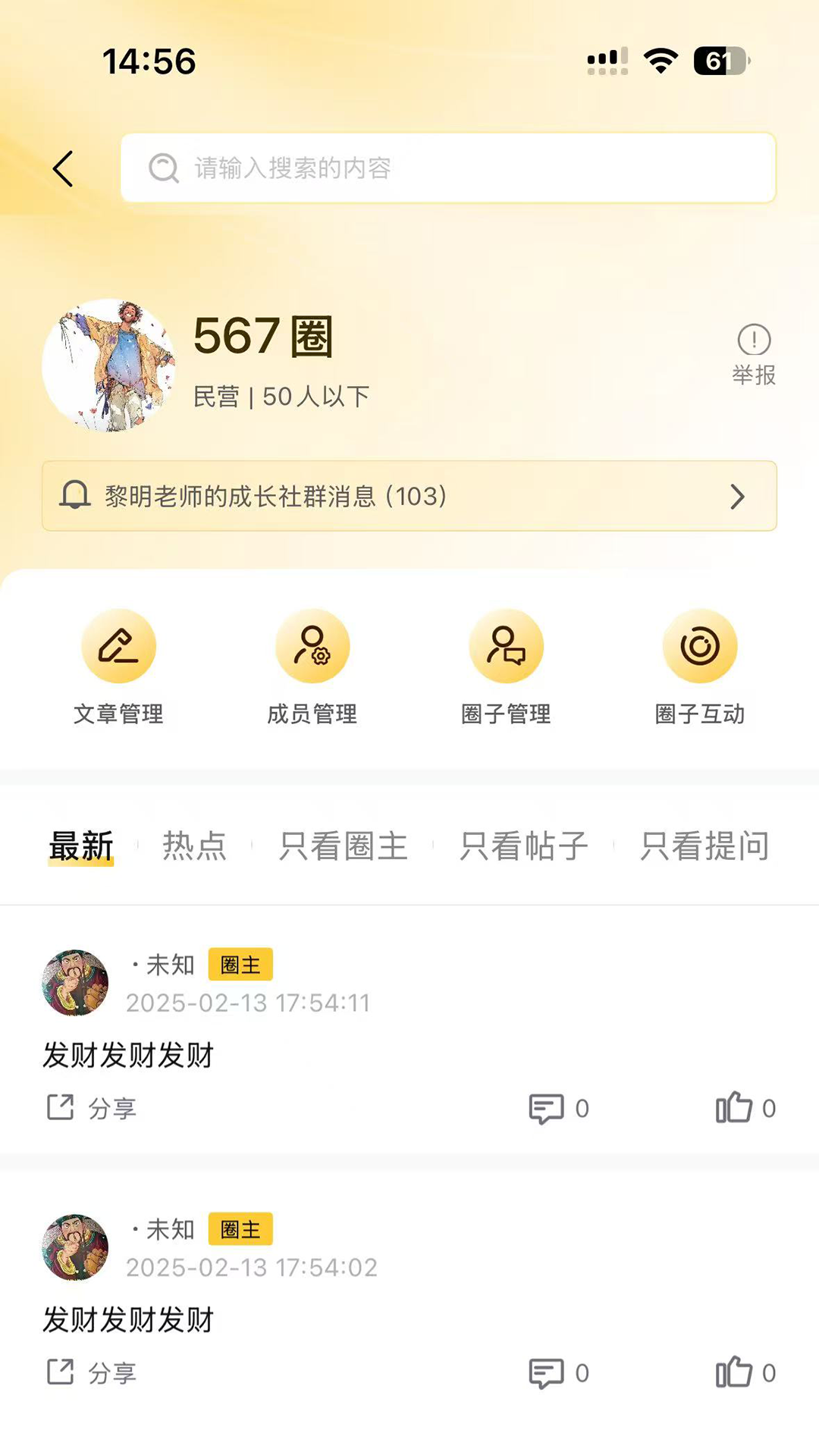Open 文章管理 article management
This screenshot has height=1456, width=819.
point(119,667)
